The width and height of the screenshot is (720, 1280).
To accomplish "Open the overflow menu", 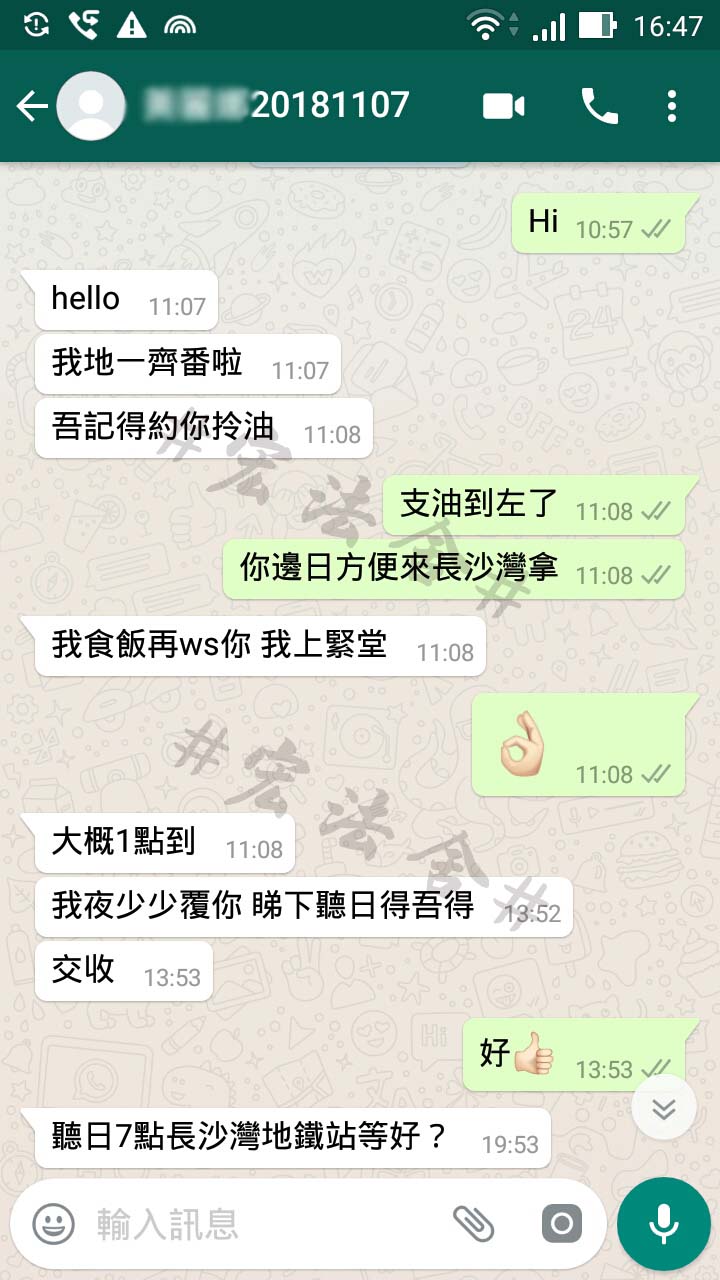I will click(672, 106).
